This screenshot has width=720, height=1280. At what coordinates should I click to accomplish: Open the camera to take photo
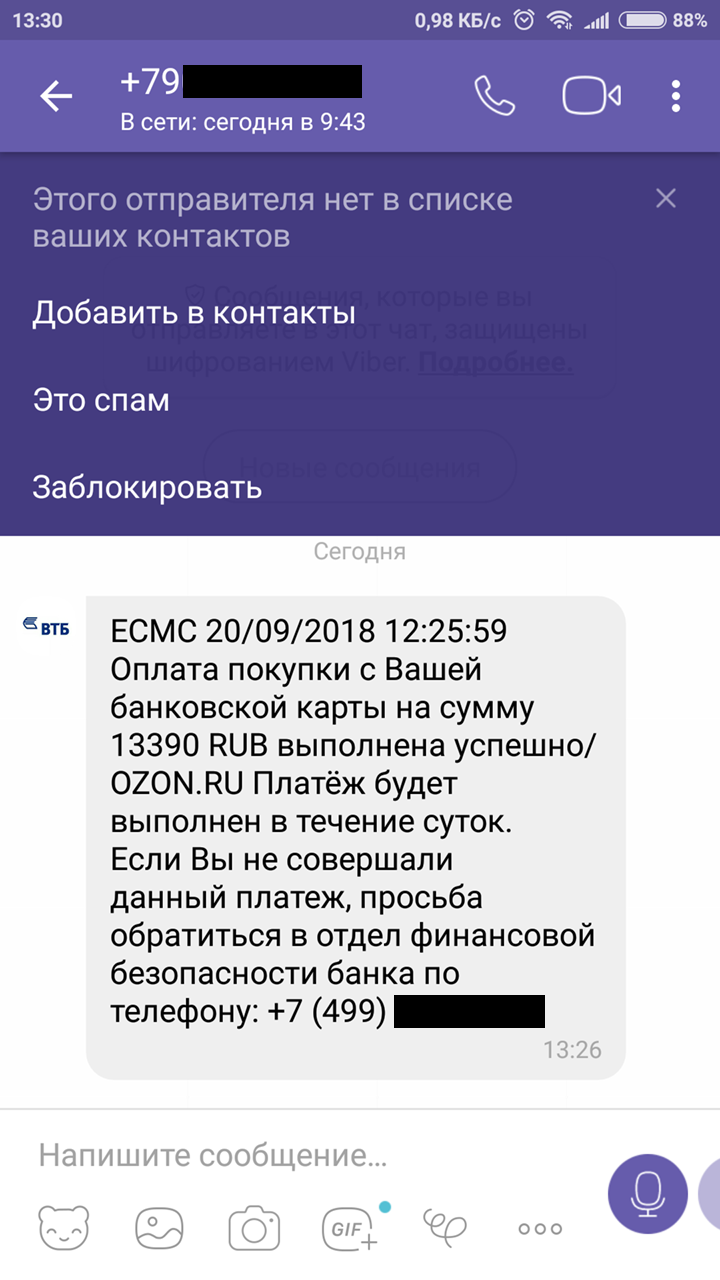253,1227
